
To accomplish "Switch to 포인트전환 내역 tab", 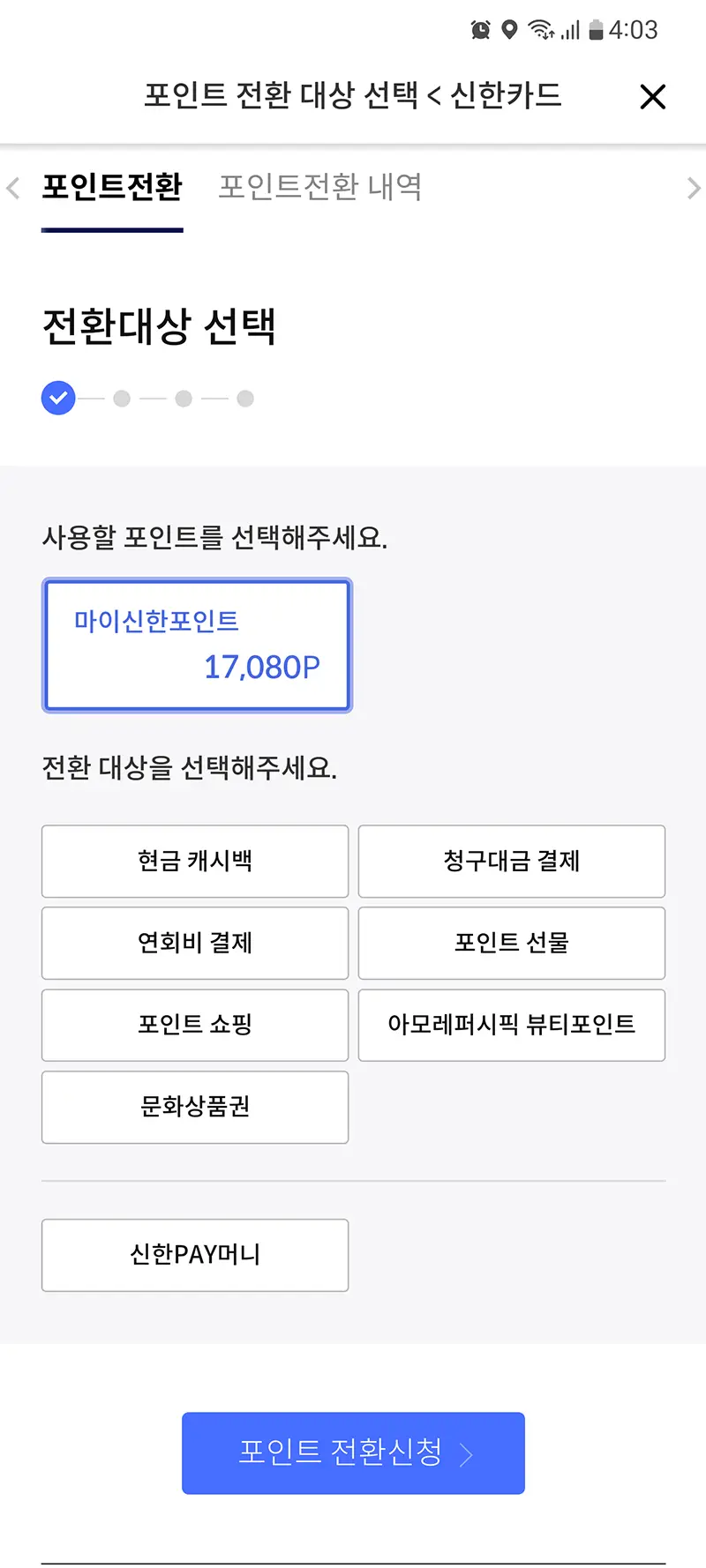I will coord(319,187).
